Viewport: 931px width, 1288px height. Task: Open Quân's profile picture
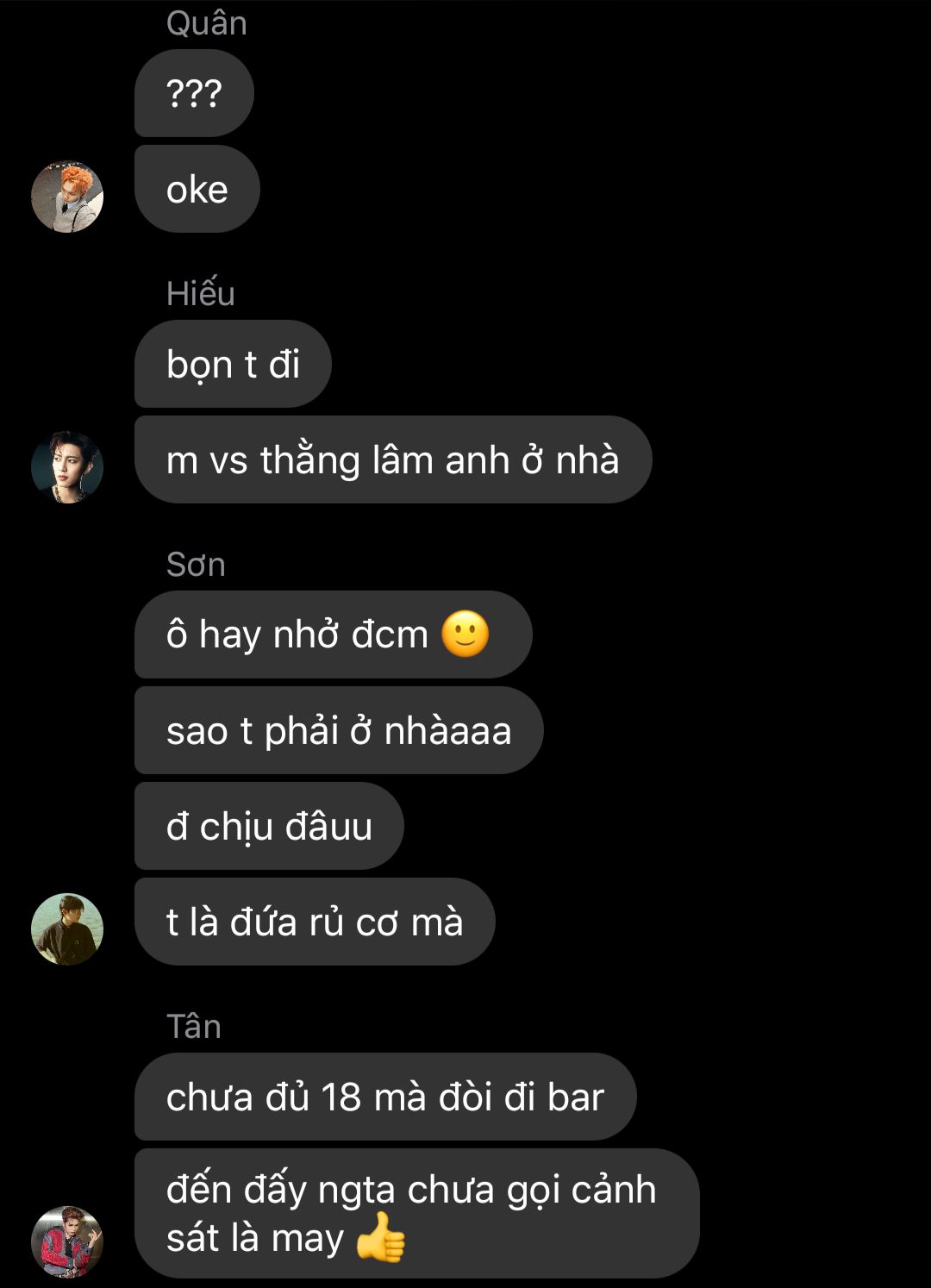point(67,197)
